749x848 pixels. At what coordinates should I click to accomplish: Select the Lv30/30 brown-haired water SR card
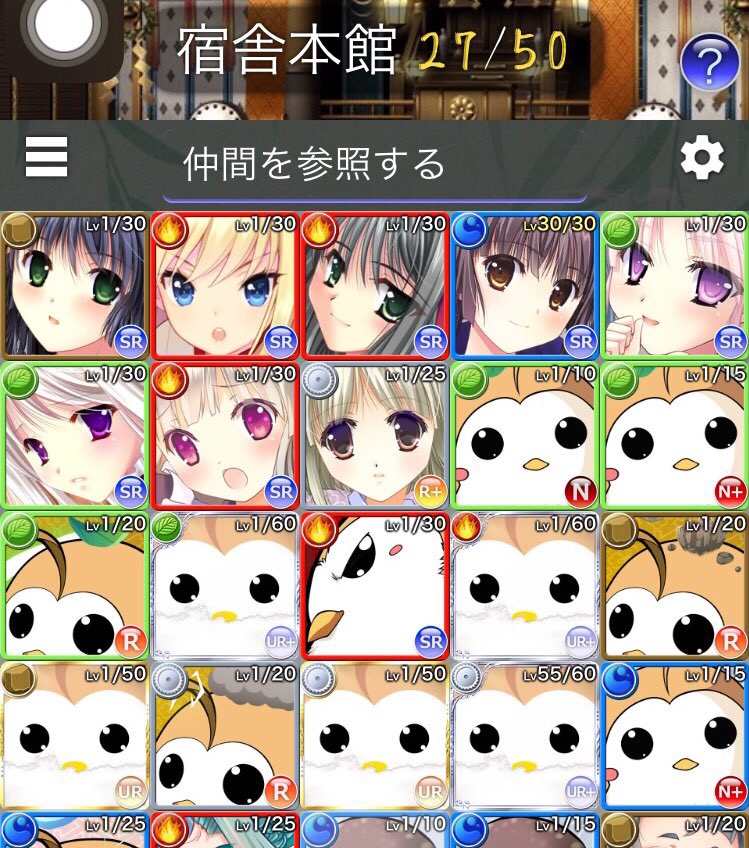pos(524,285)
